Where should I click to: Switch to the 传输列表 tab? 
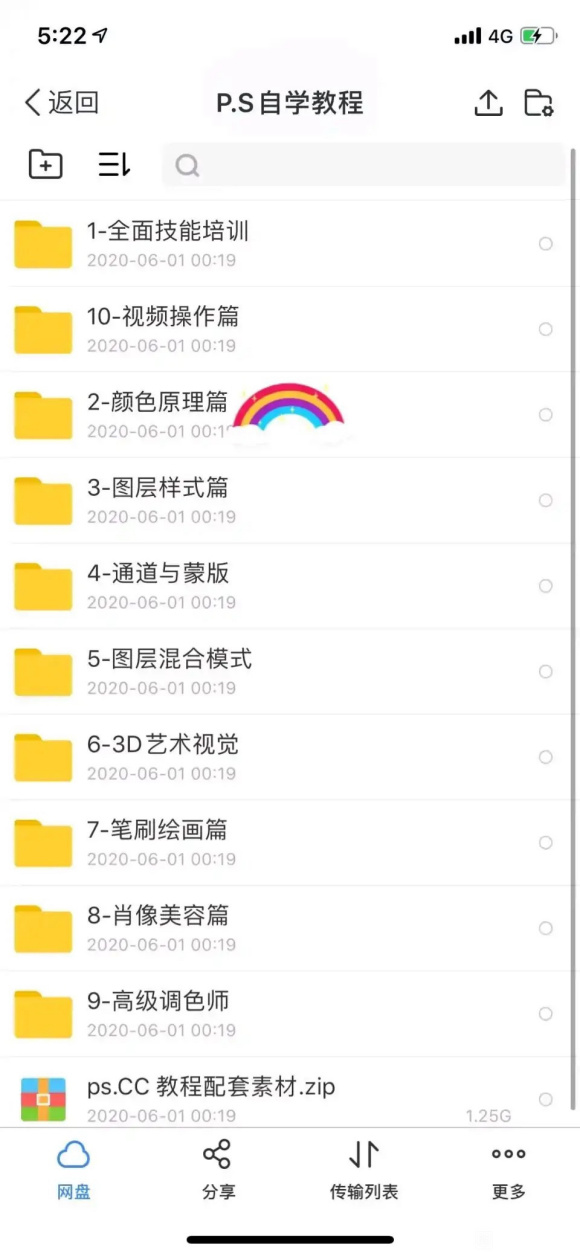(364, 1168)
